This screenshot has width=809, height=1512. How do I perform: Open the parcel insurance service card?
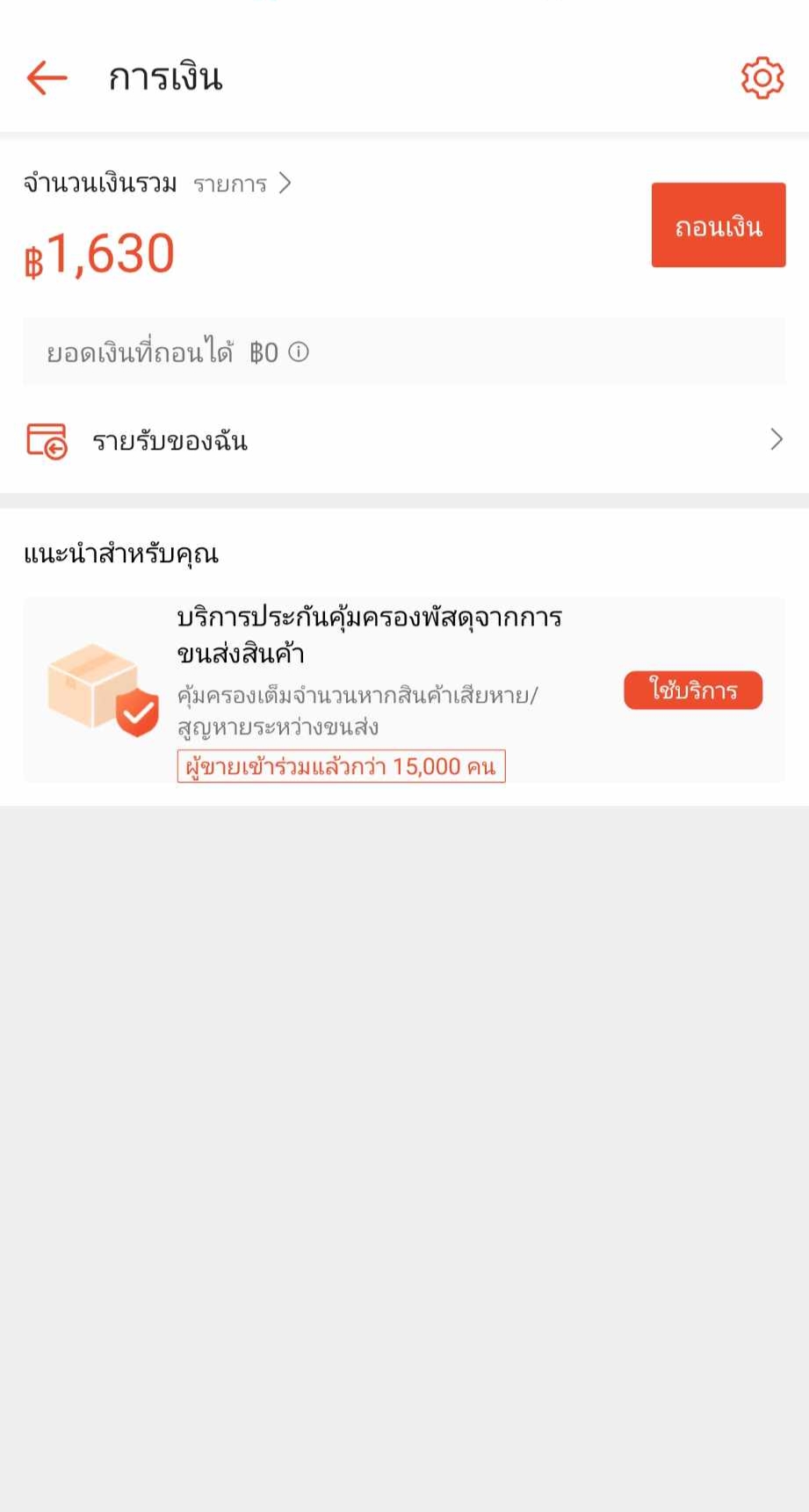pyautogui.click(x=404, y=690)
